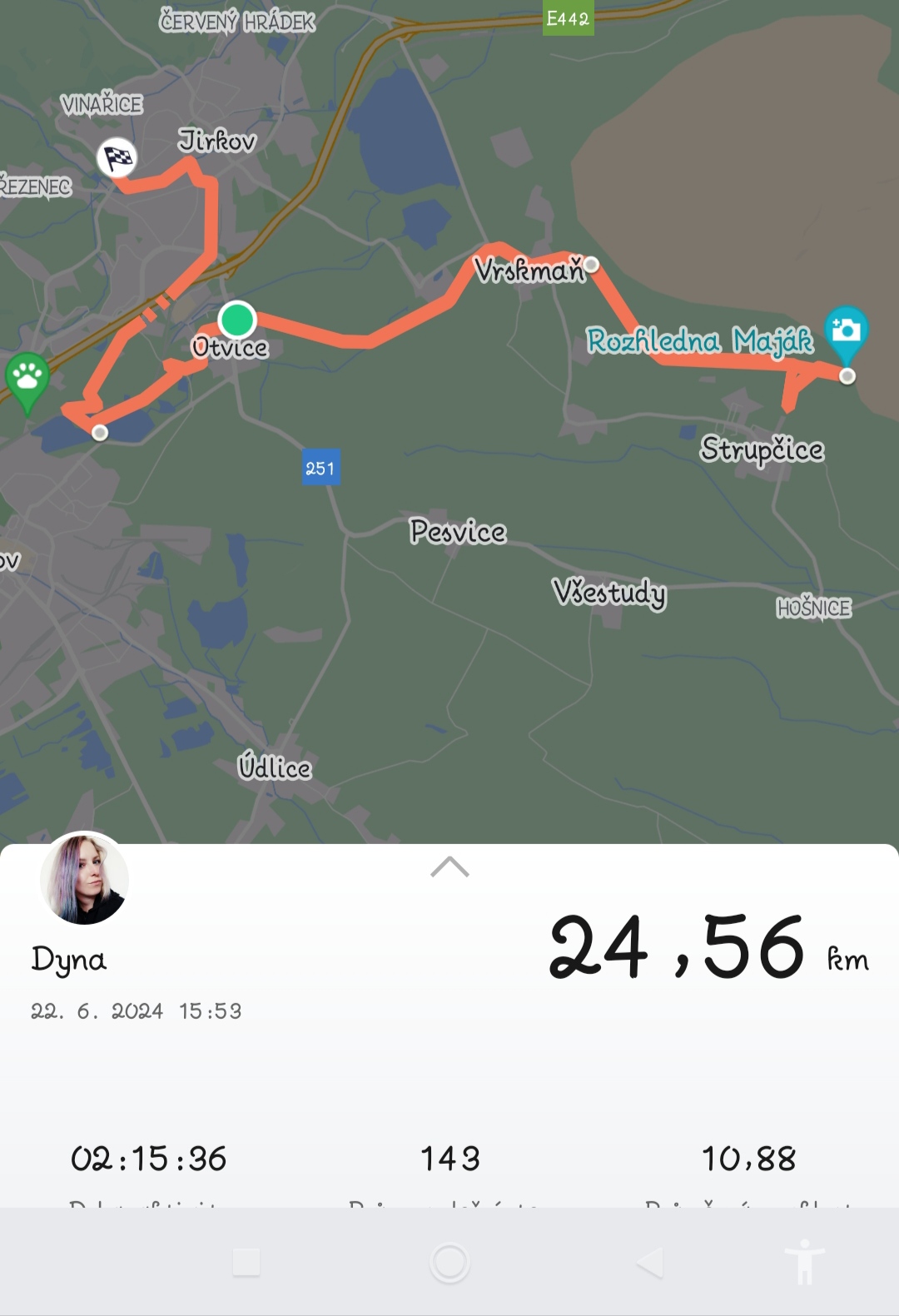Open the accessibility shortcut button
The height and width of the screenshot is (1316, 899).
click(x=804, y=1263)
